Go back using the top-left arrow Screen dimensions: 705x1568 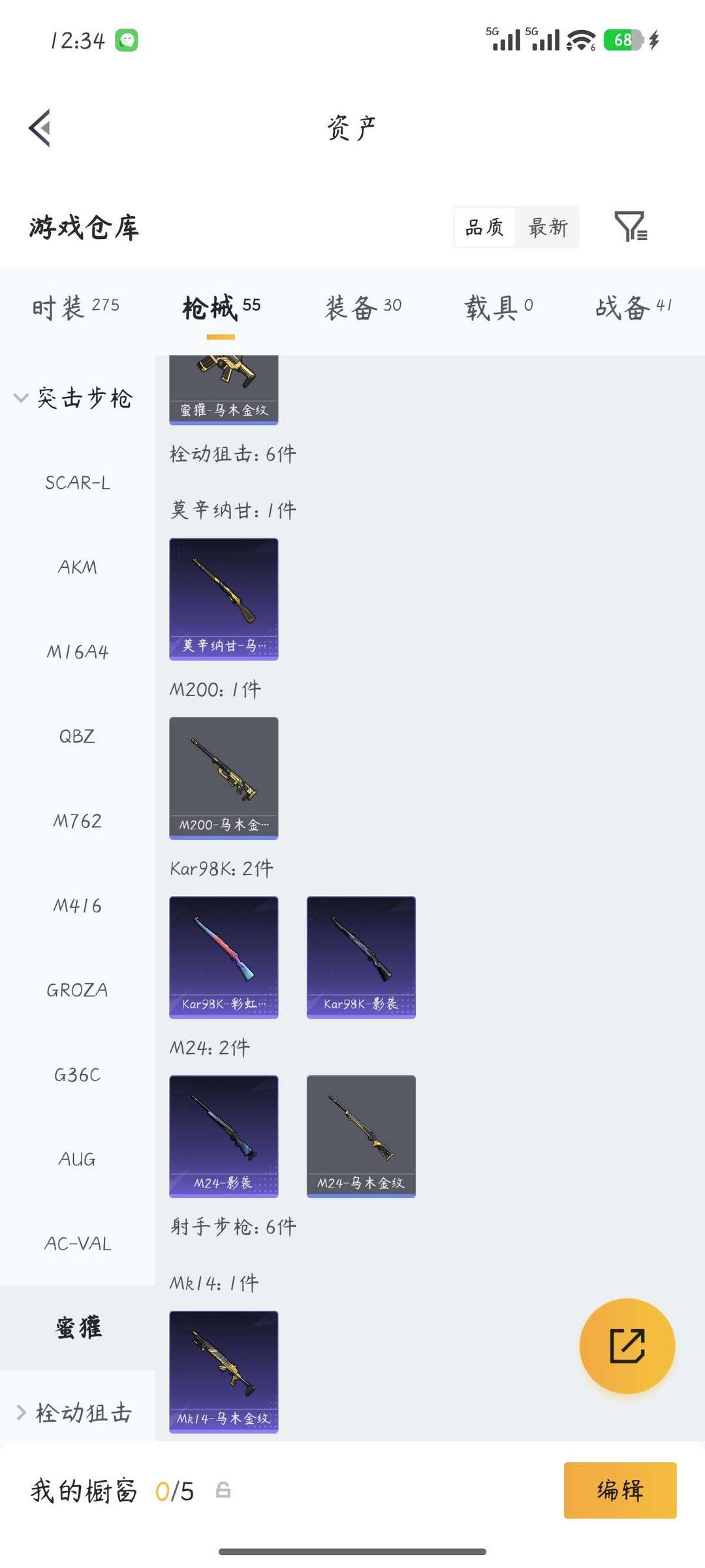[40, 128]
